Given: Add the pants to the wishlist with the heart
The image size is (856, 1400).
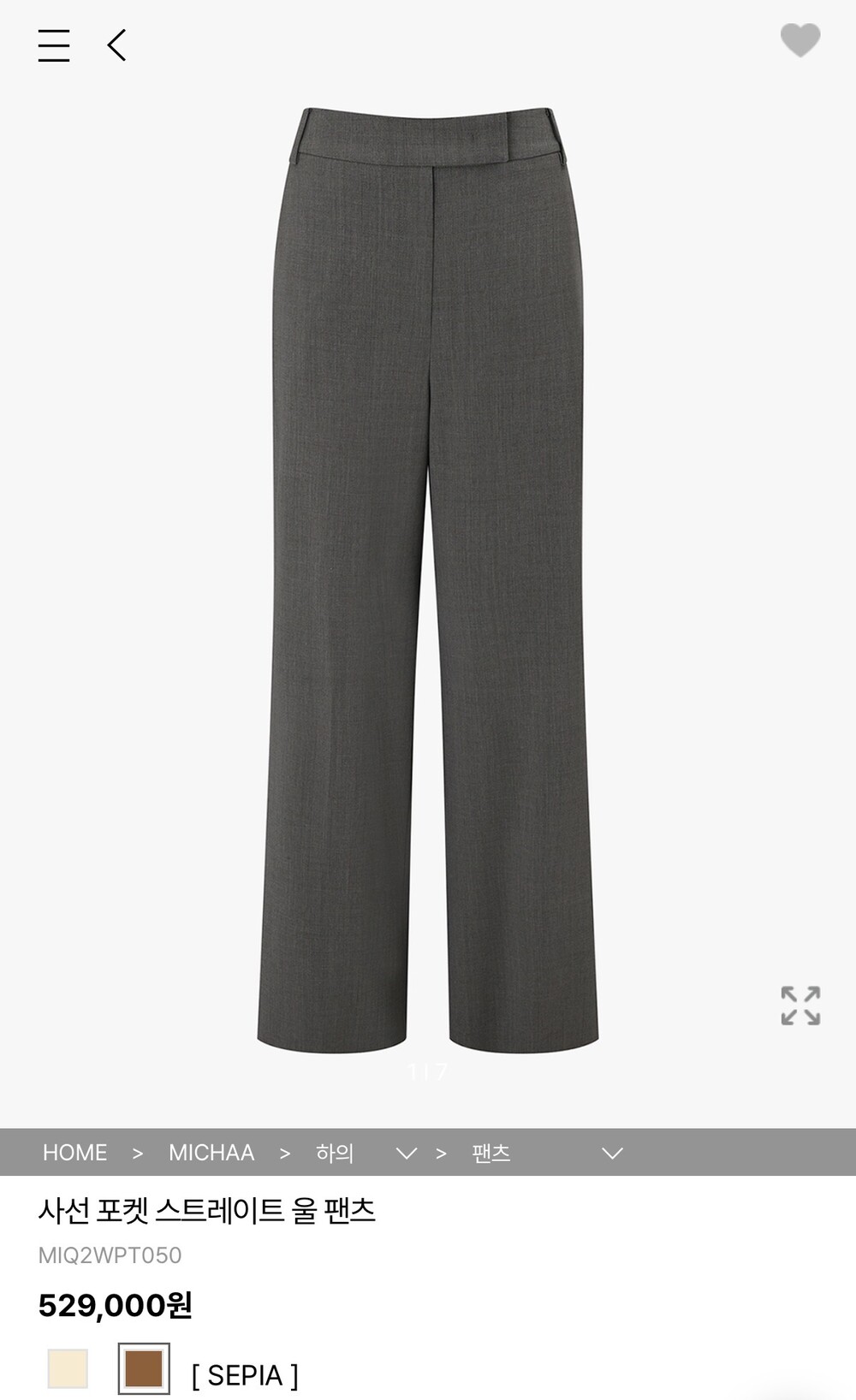Looking at the screenshot, I should [x=800, y=40].
